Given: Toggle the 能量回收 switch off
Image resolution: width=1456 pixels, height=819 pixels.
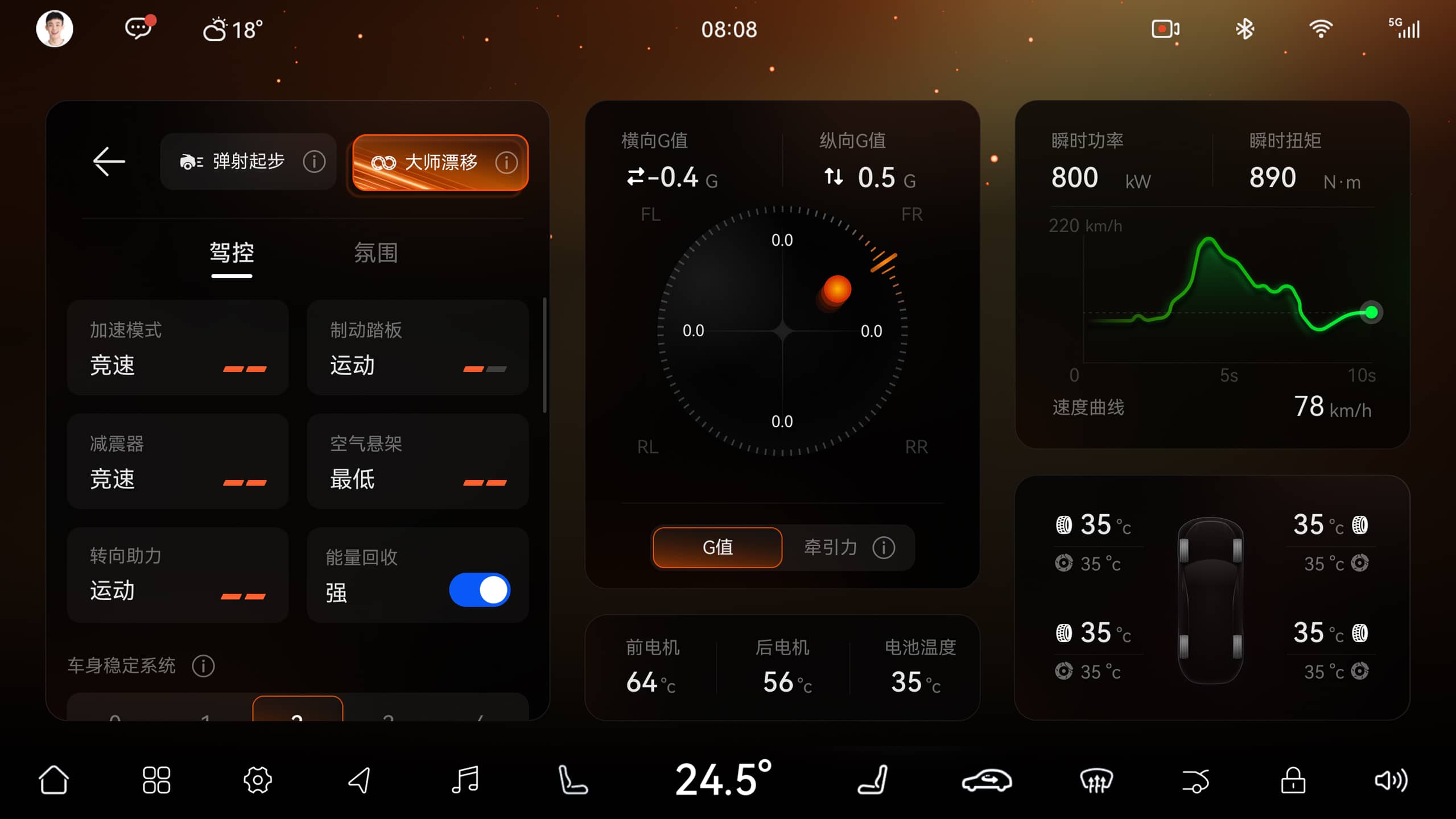Looking at the screenshot, I should tap(479, 590).
